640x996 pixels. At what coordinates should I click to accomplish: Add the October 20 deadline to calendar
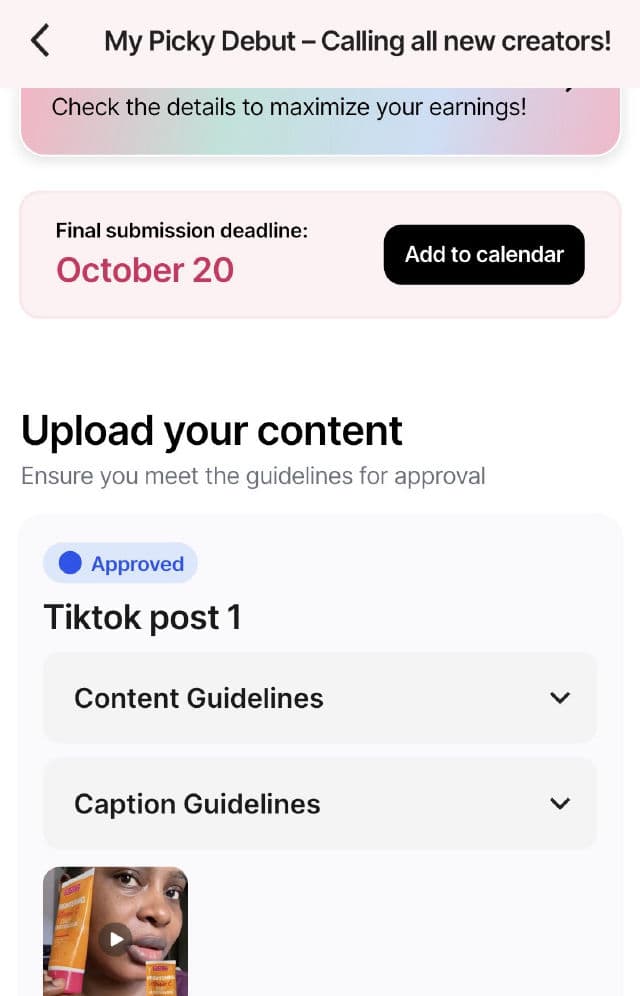pos(484,255)
